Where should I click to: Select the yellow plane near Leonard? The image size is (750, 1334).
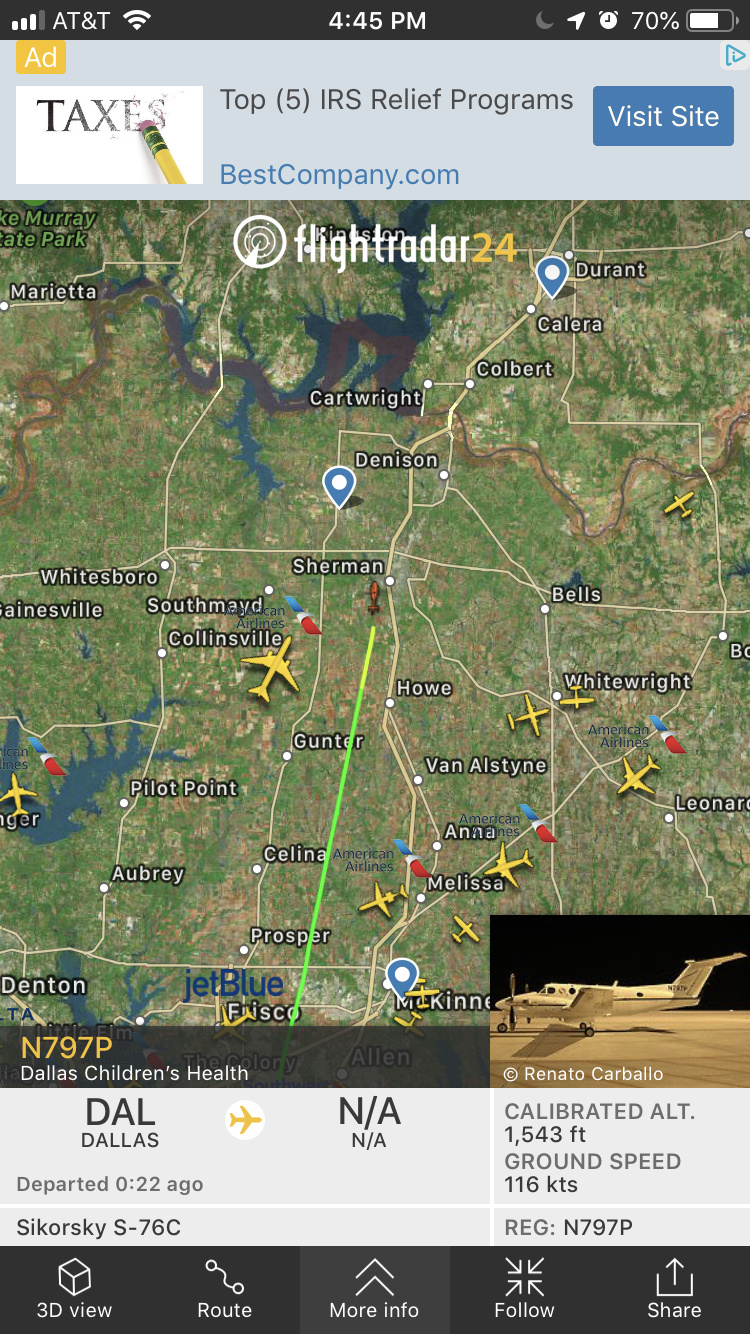pyautogui.click(x=638, y=775)
